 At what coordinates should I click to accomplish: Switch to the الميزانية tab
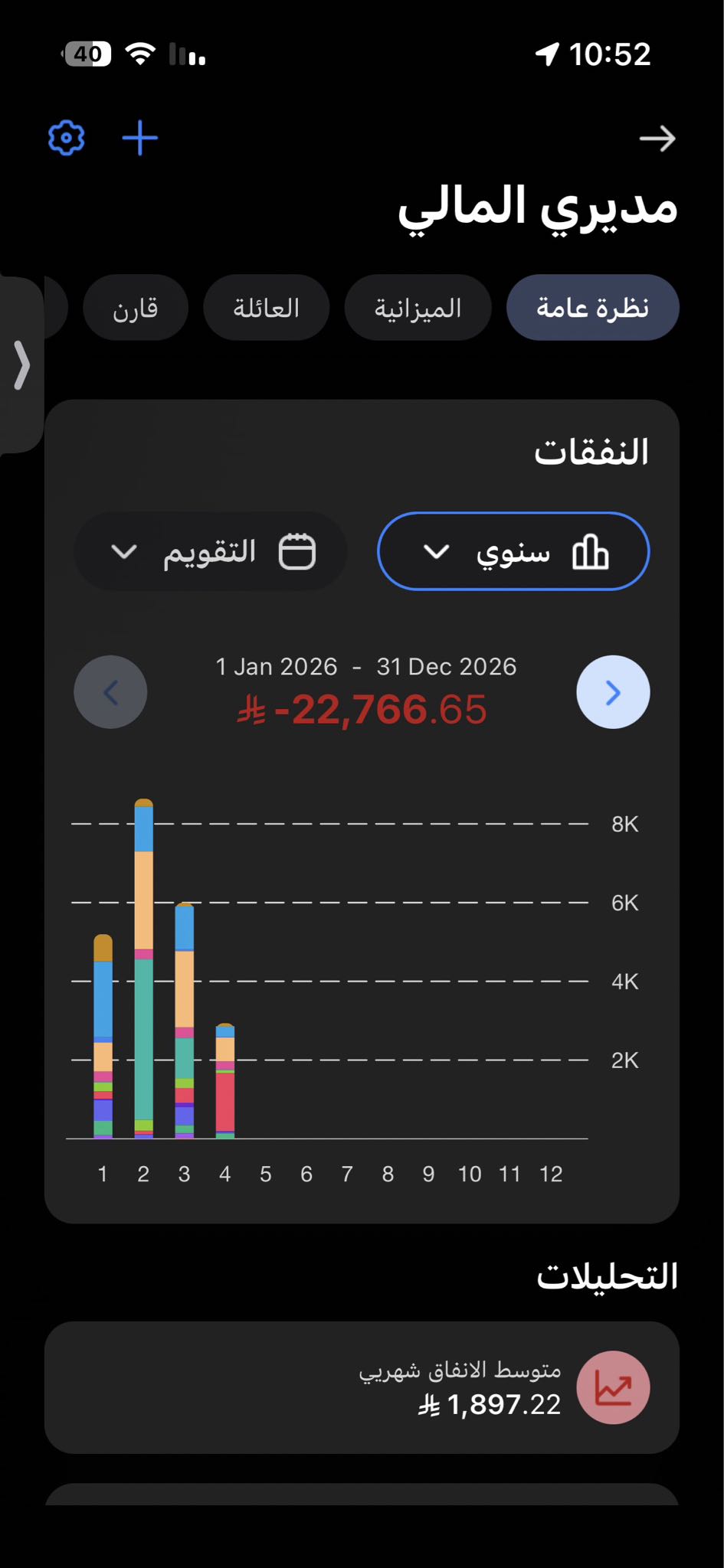[x=418, y=308]
